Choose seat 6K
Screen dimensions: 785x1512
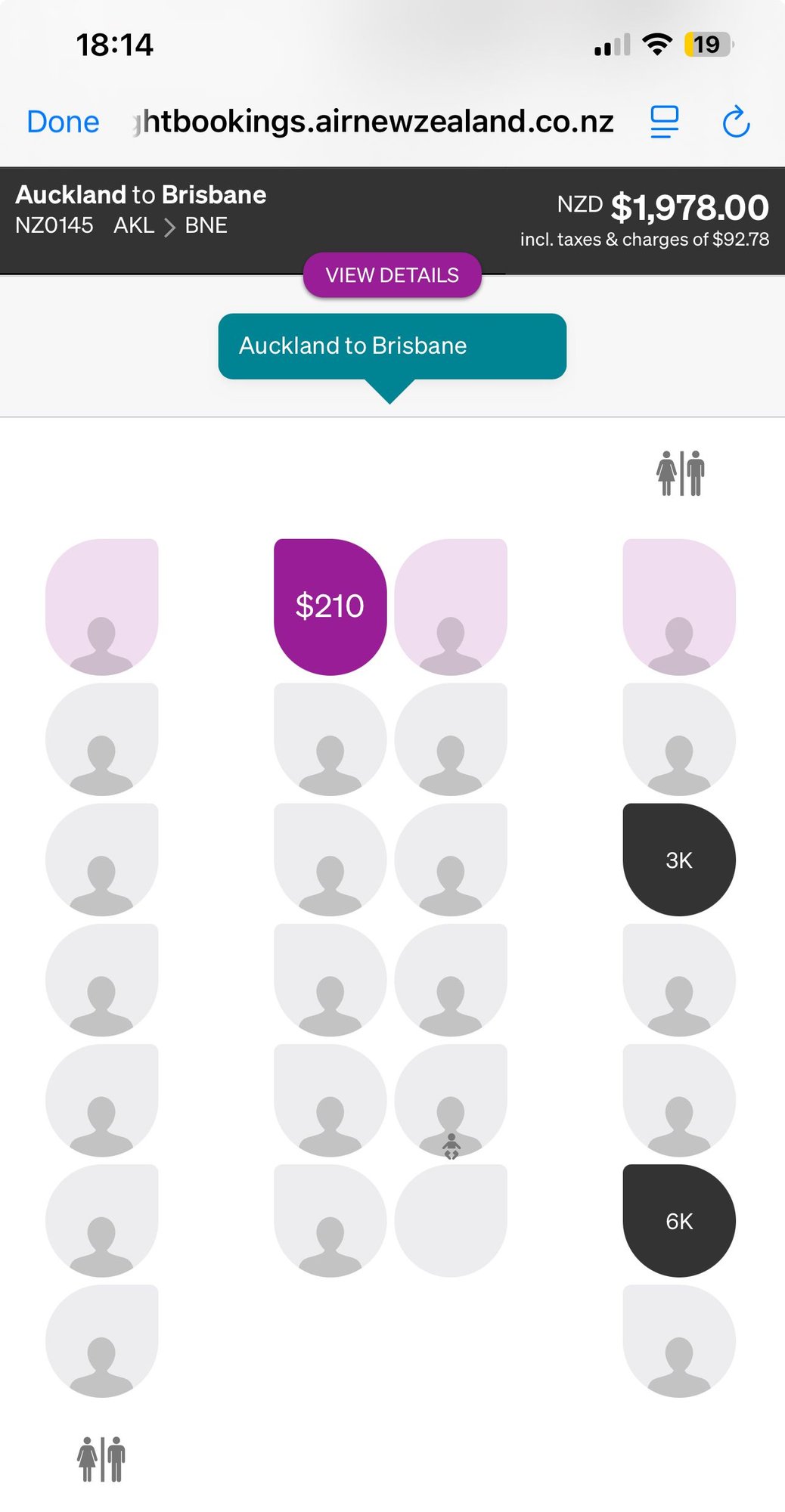678,1221
